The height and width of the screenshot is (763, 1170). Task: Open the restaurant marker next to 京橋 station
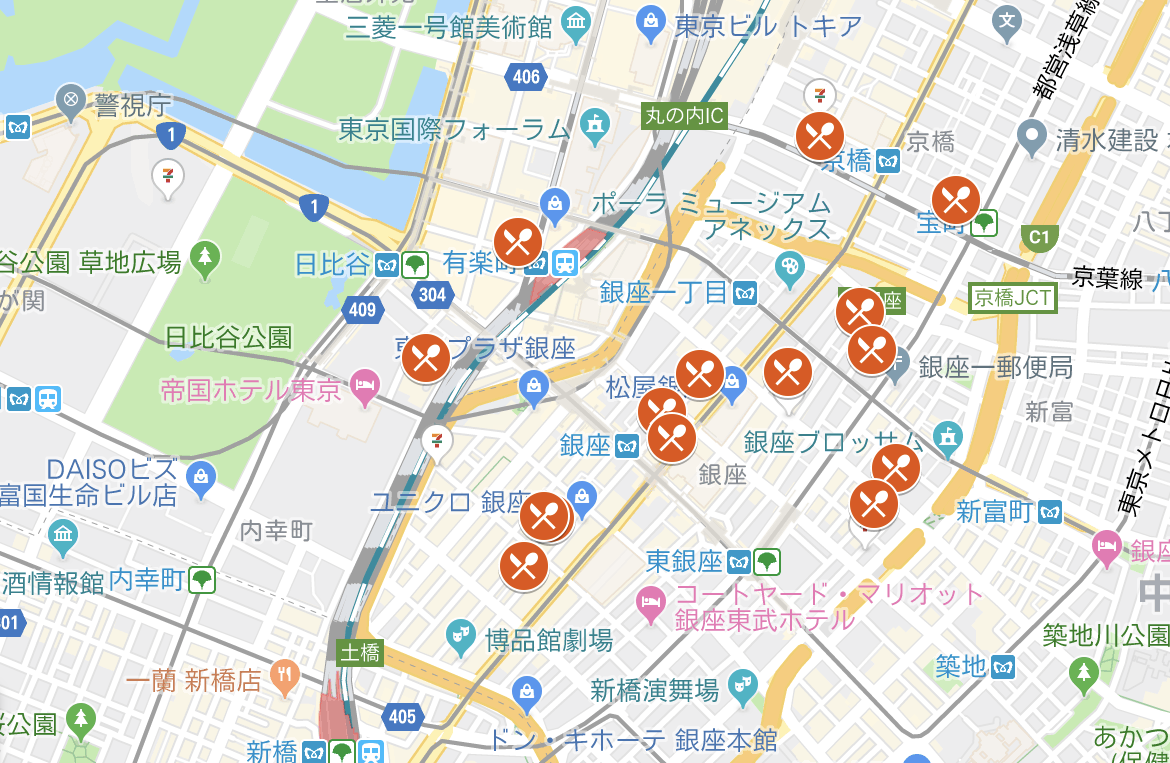point(820,136)
